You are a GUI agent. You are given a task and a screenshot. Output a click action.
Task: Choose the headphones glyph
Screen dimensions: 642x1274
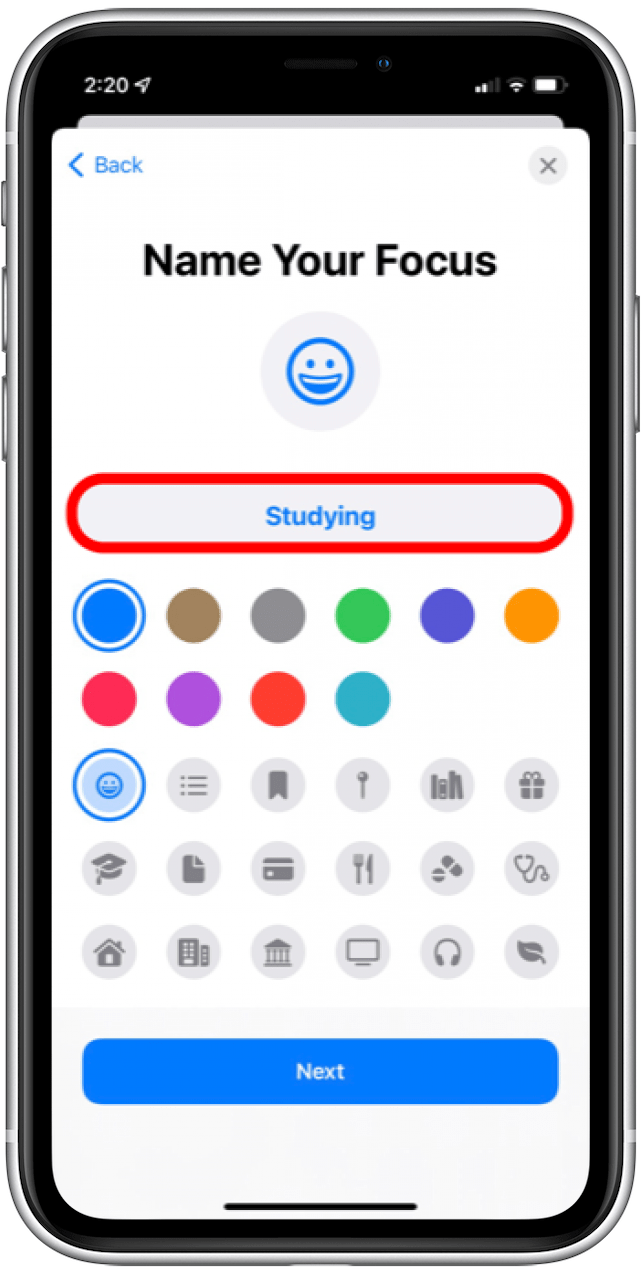tap(447, 953)
